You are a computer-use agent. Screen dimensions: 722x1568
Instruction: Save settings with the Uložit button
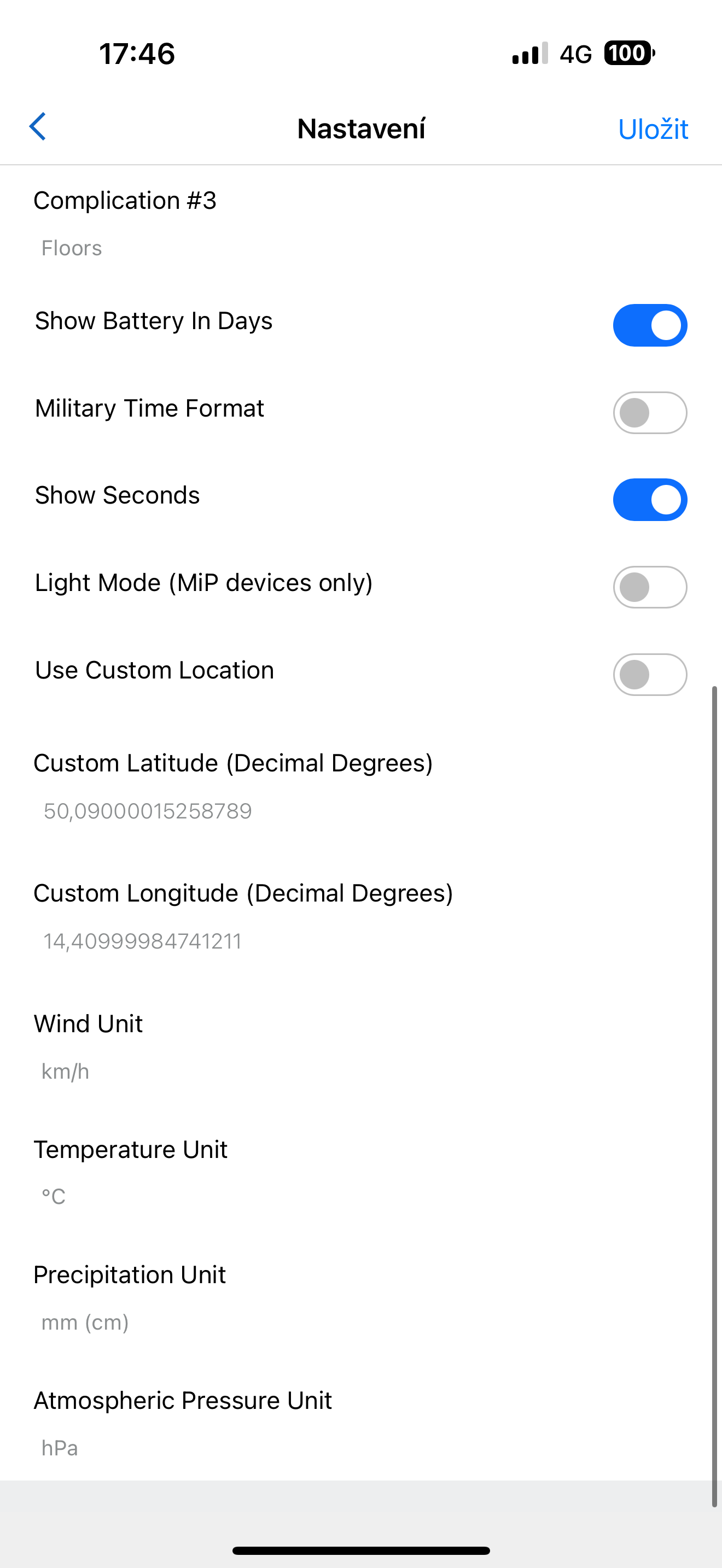(653, 129)
